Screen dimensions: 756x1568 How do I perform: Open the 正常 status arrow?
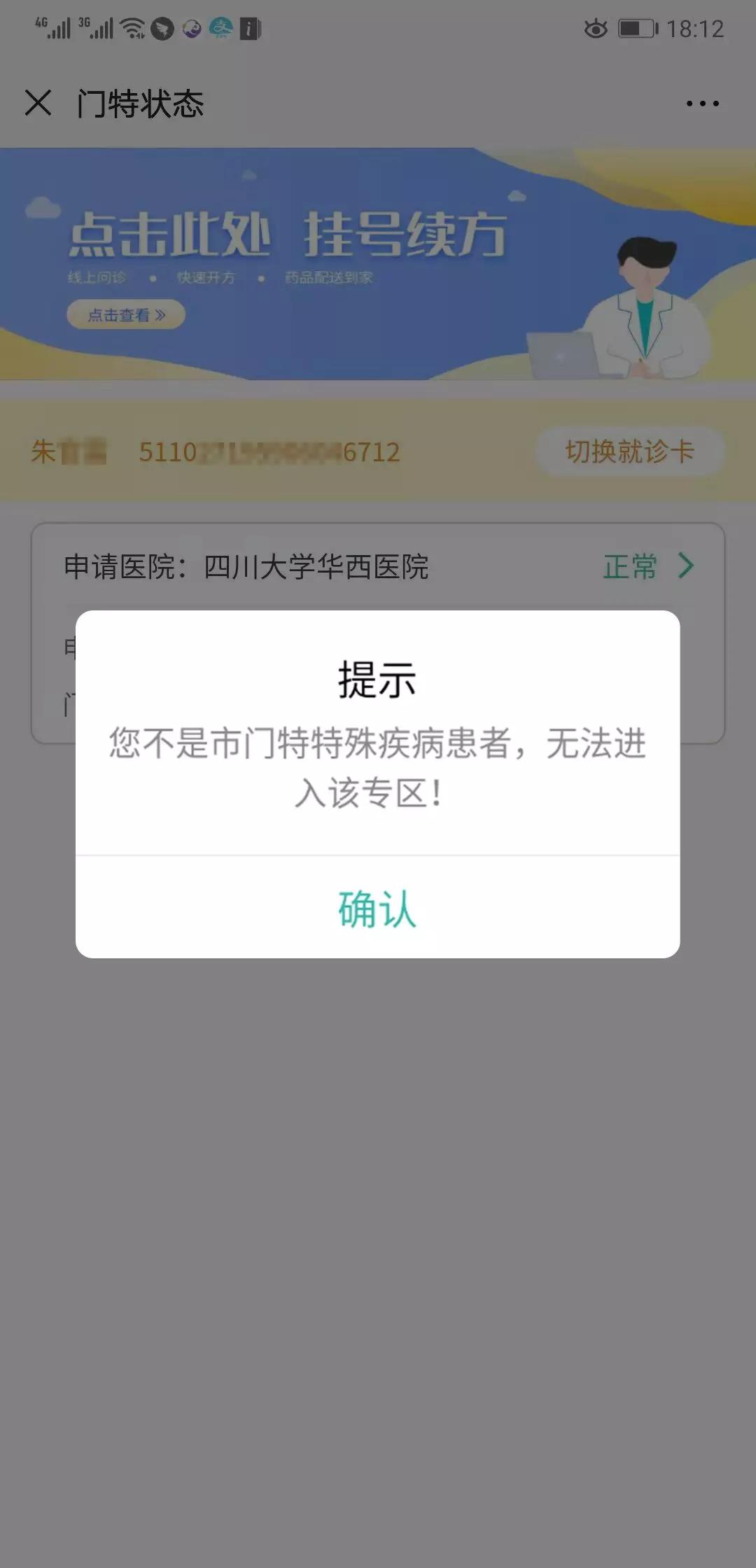click(x=630, y=567)
